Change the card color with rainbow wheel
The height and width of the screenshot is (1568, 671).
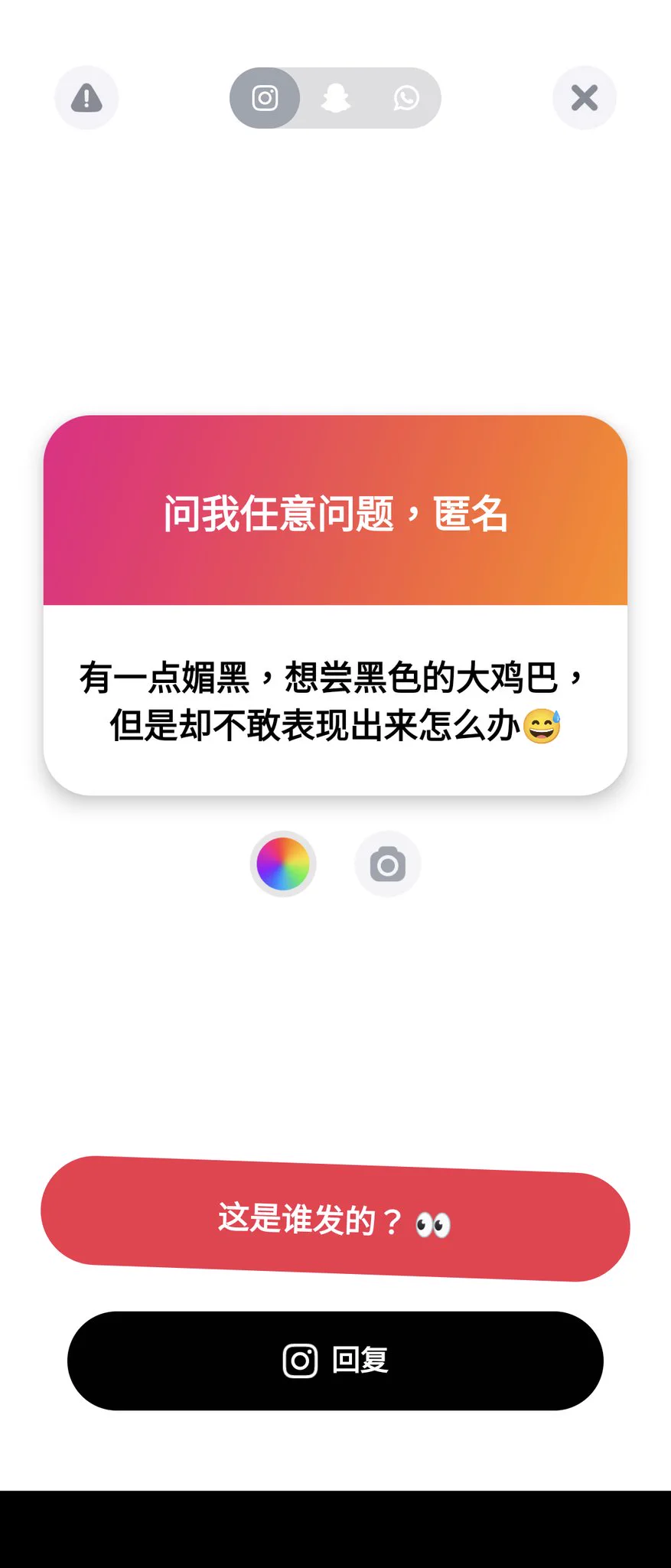(283, 864)
